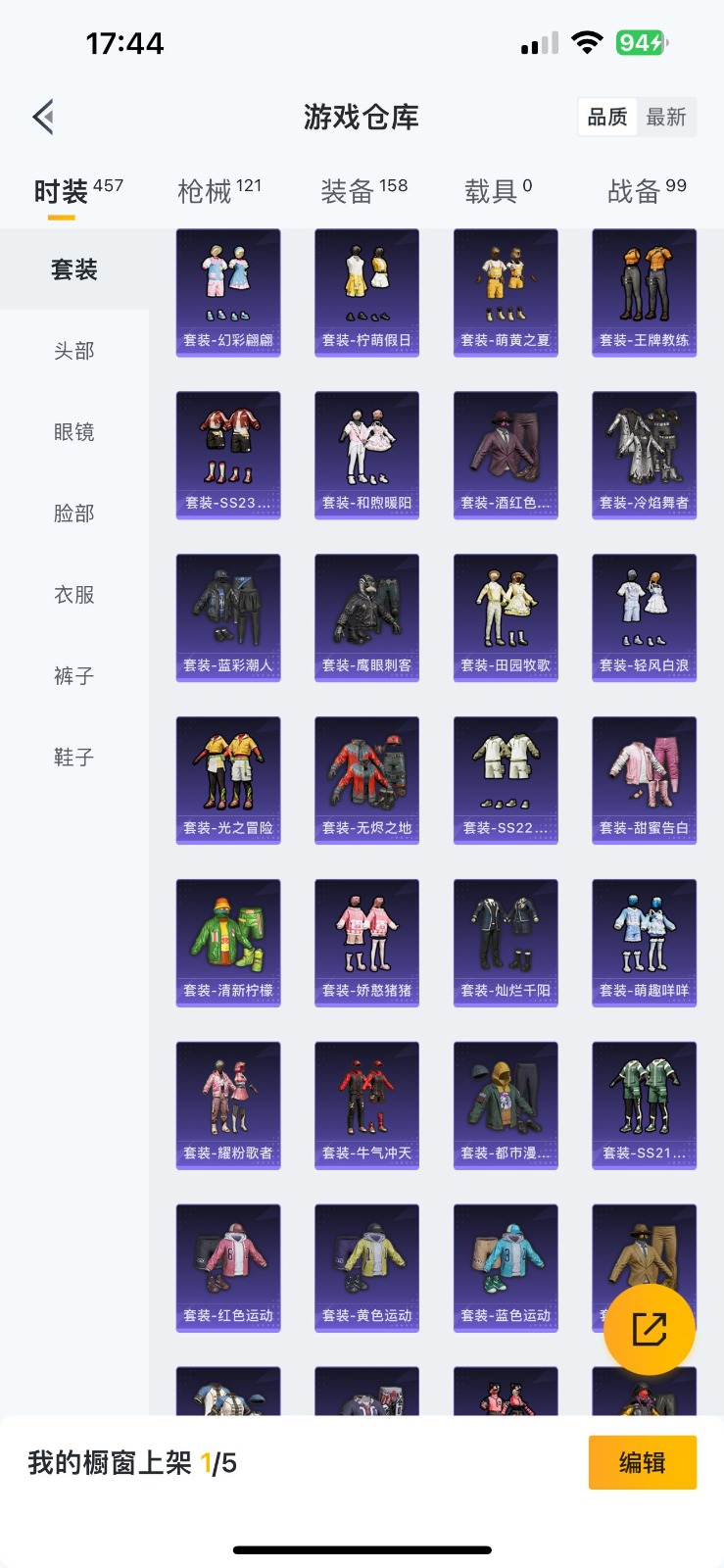Select the 头部 category in the sidebar
This screenshot has height=1568, width=724.
tap(74, 351)
